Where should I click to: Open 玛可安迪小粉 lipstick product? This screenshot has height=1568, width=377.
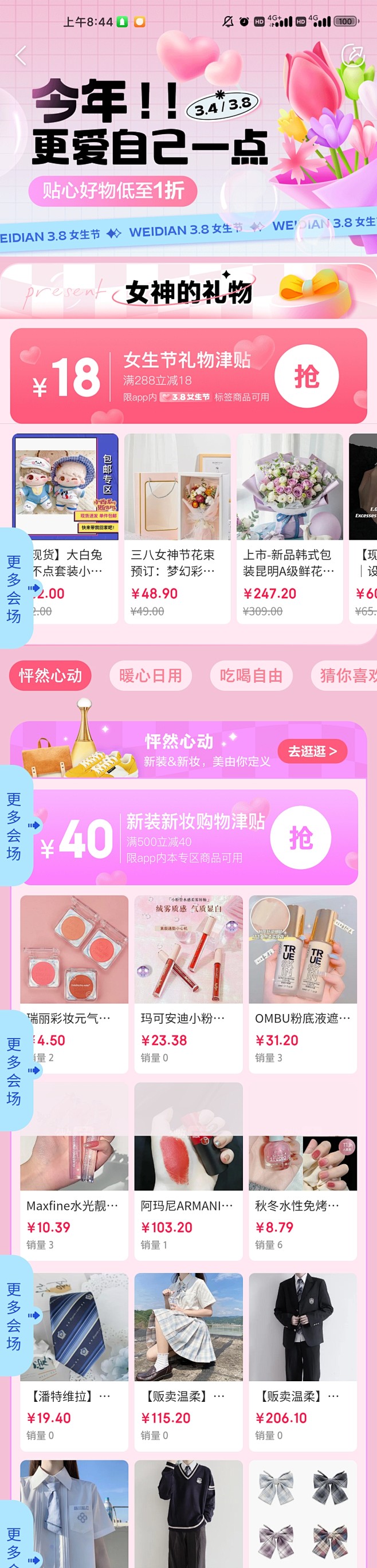(188, 982)
